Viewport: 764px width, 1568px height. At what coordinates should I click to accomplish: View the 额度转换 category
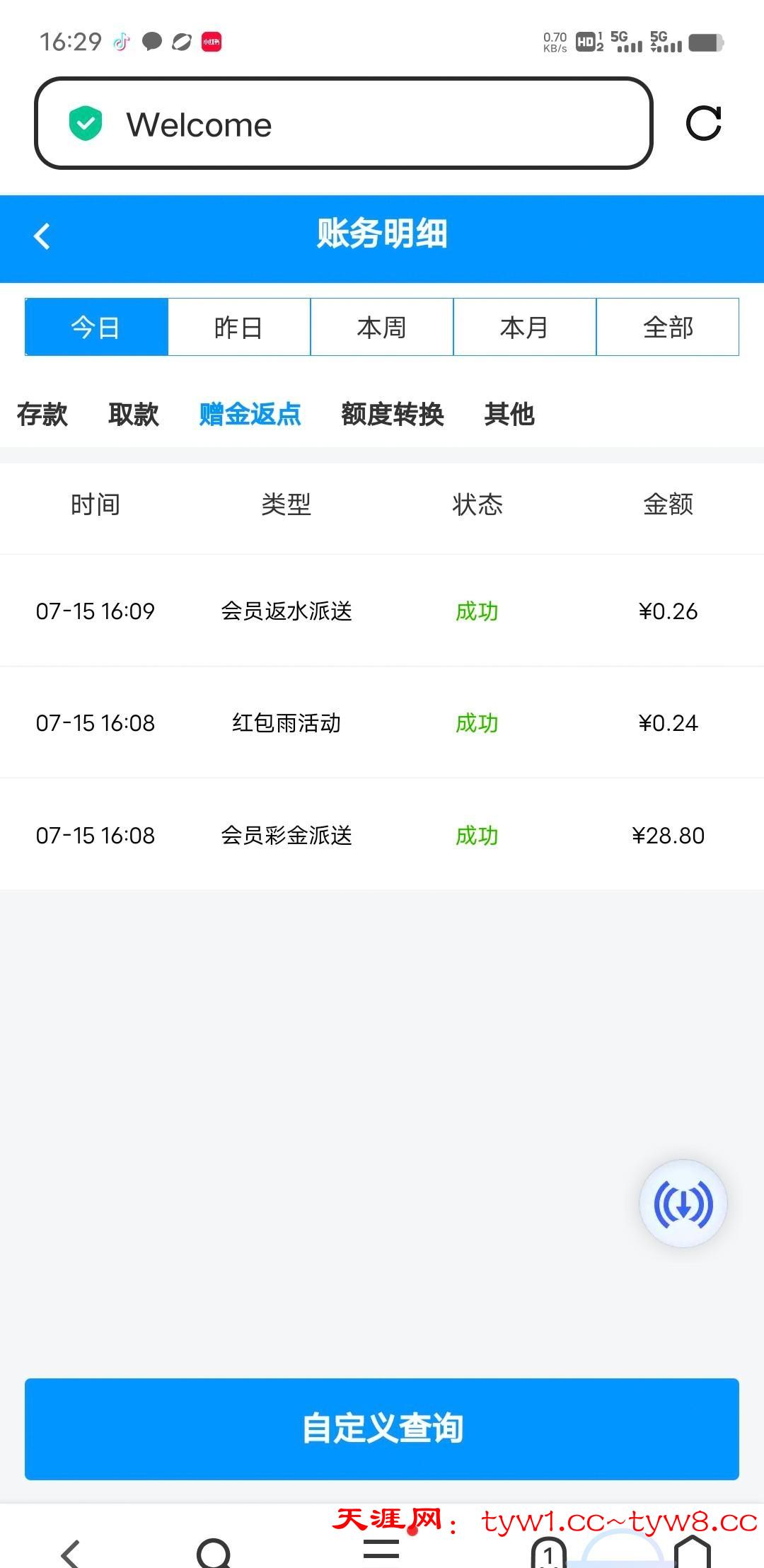point(392,414)
